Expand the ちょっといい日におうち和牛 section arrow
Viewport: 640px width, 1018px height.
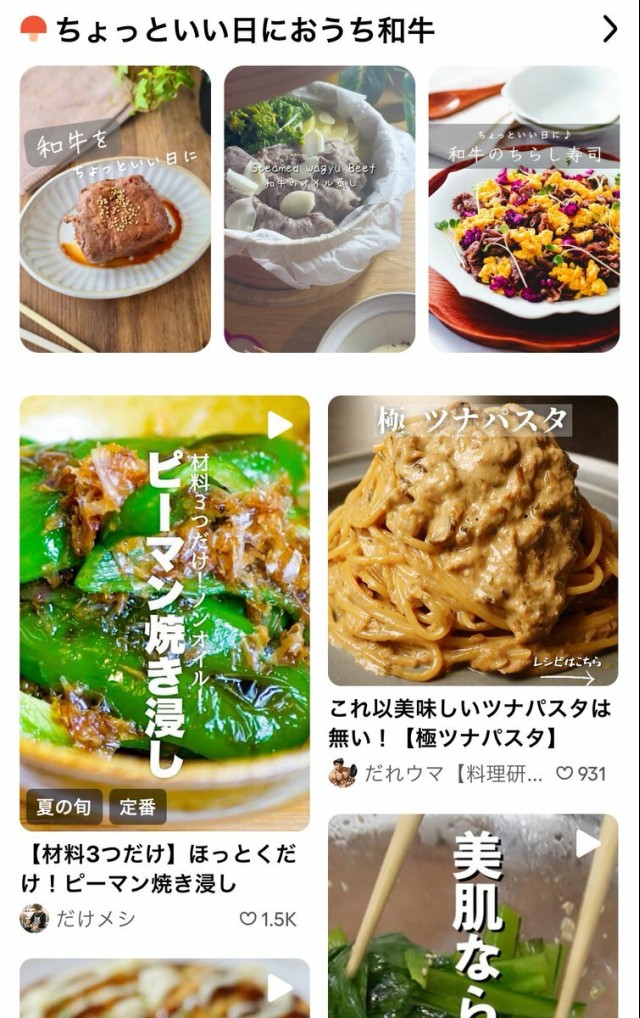(610, 30)
